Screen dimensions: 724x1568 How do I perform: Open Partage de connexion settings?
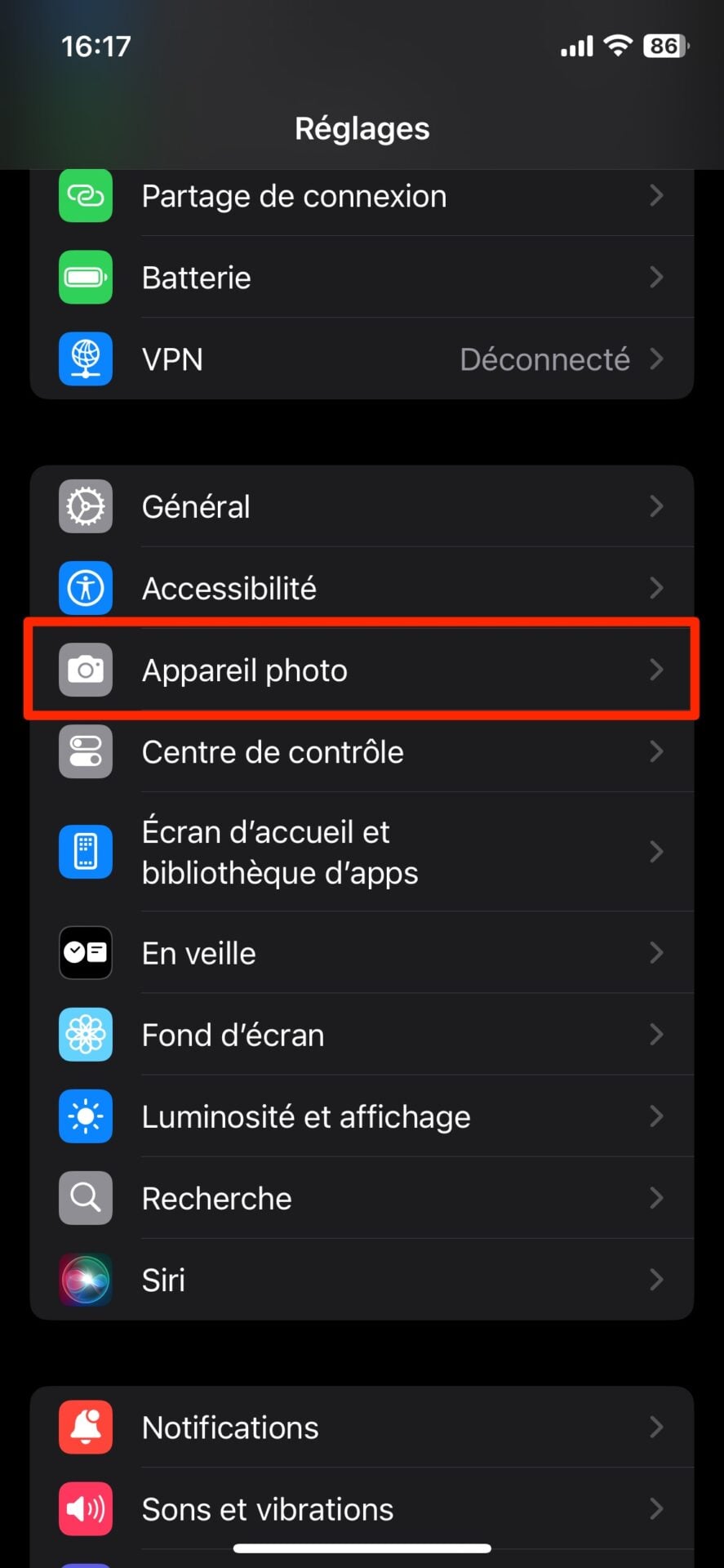click(x=362, y=197)
